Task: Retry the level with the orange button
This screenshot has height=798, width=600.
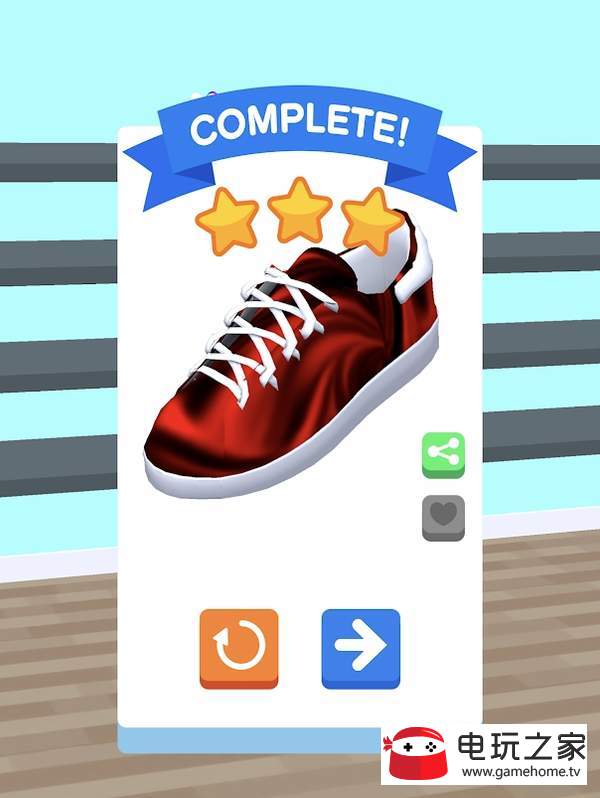Action: 239,647
